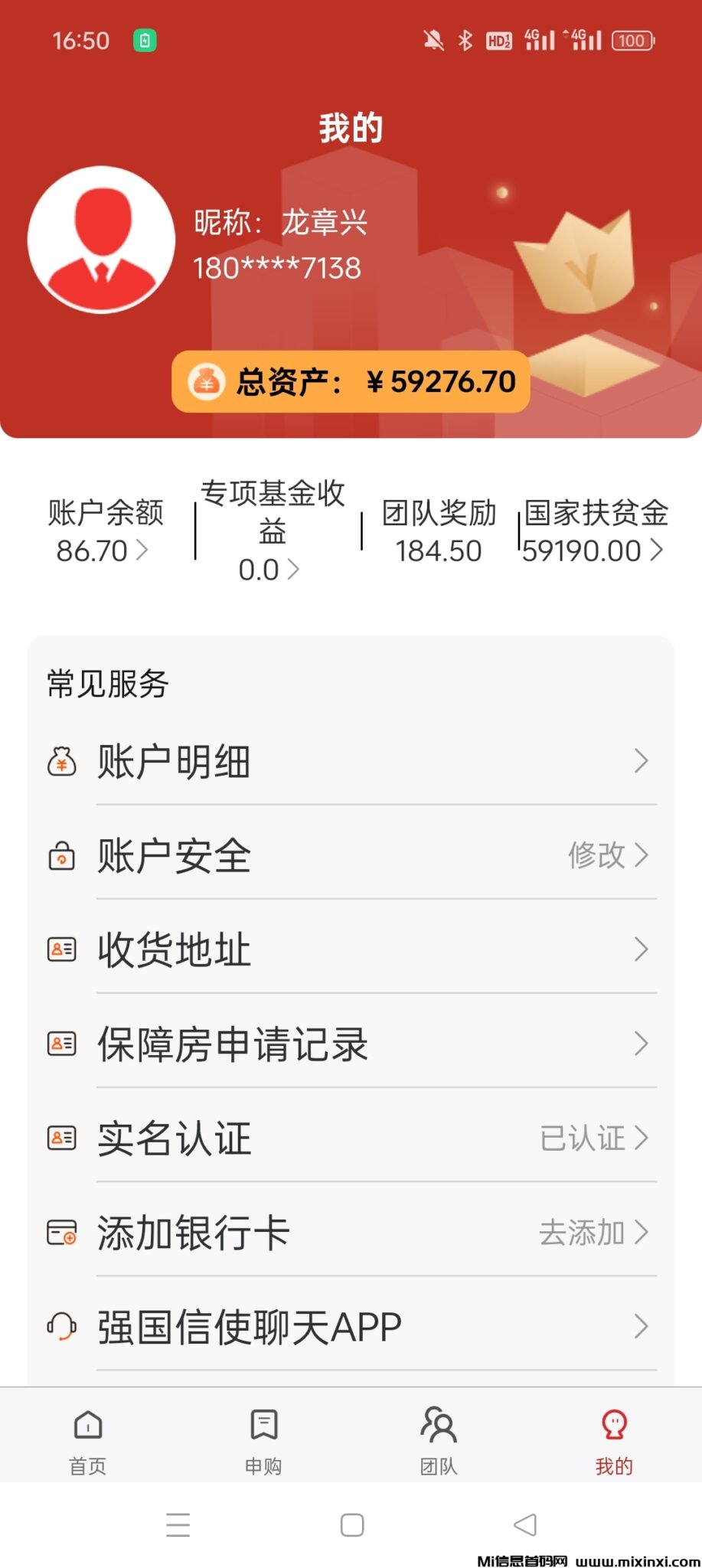Select the 实名认证 ID card icon
This screenshot has height=1568, width=702.
[62, 1138]
